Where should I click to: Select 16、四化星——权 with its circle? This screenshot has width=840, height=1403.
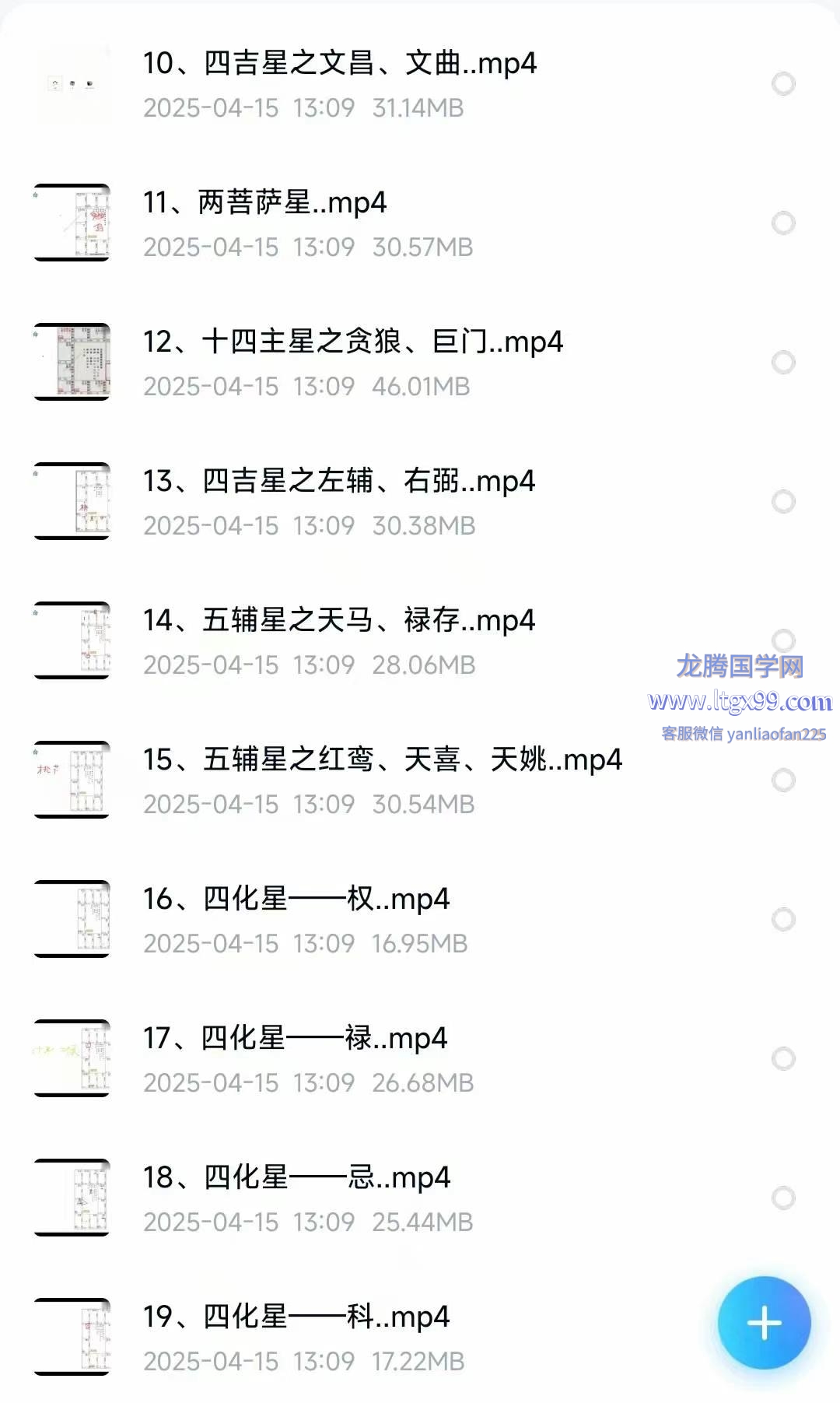point(783,920)
